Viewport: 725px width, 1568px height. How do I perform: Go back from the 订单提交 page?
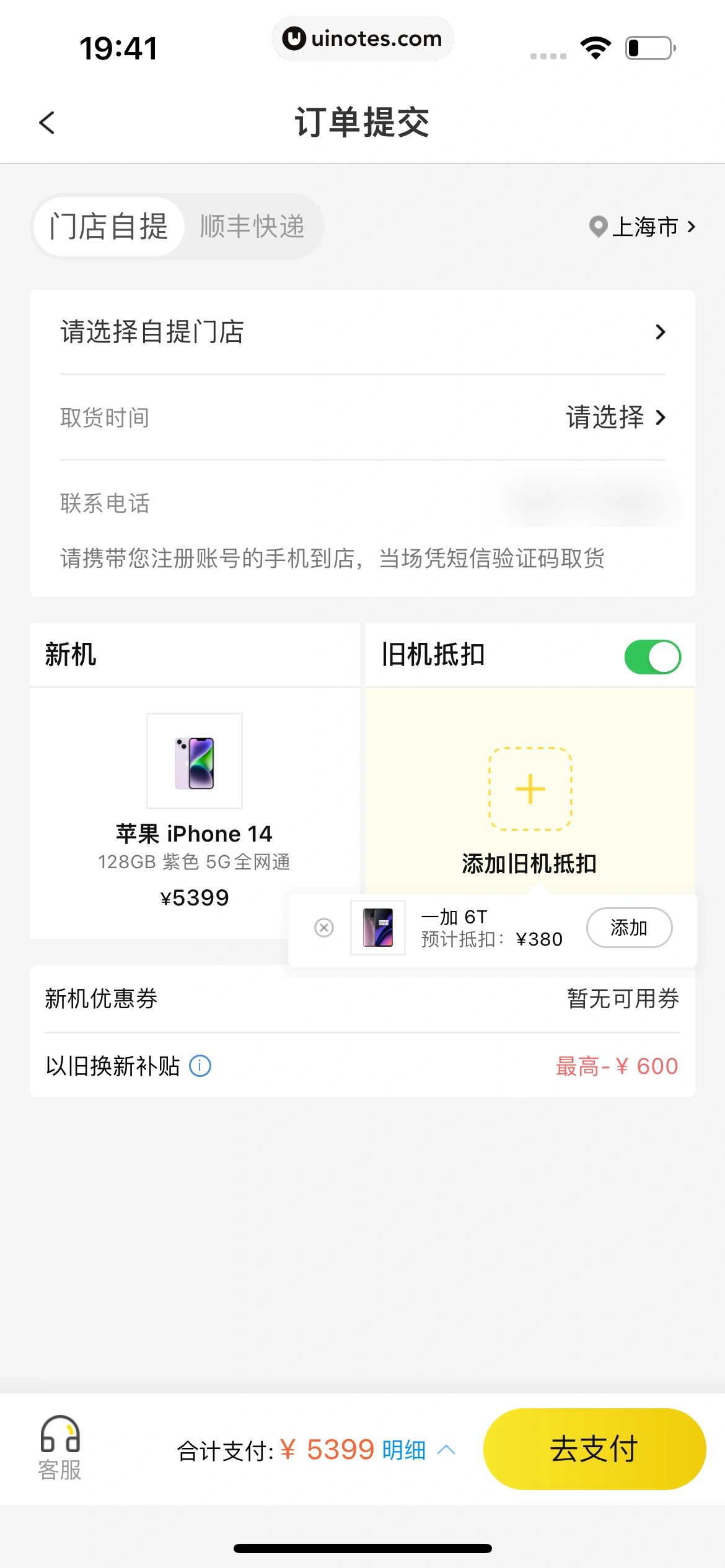tap(47, 122)
